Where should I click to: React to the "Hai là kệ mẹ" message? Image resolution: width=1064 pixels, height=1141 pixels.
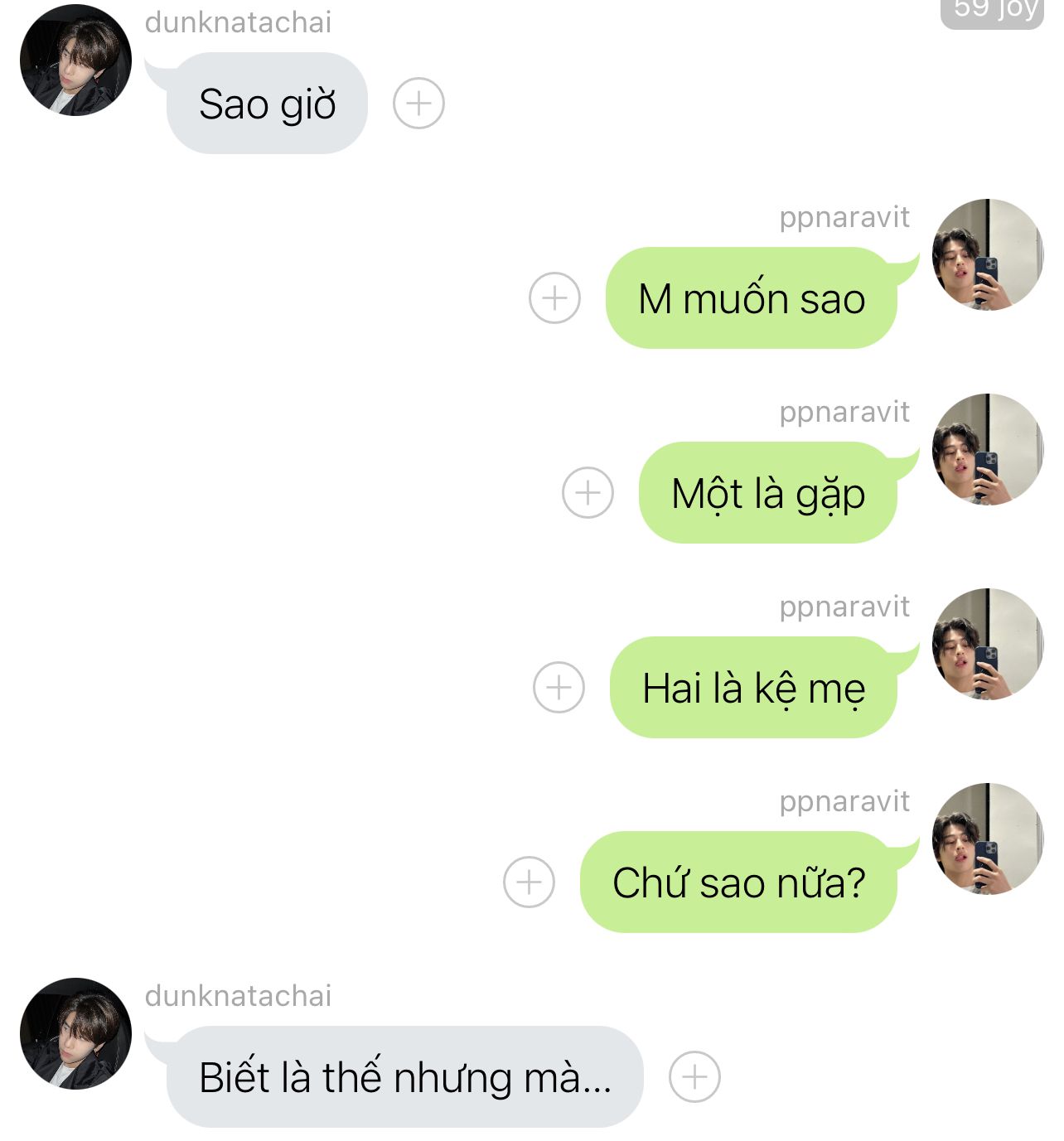(x=559, y=687)
